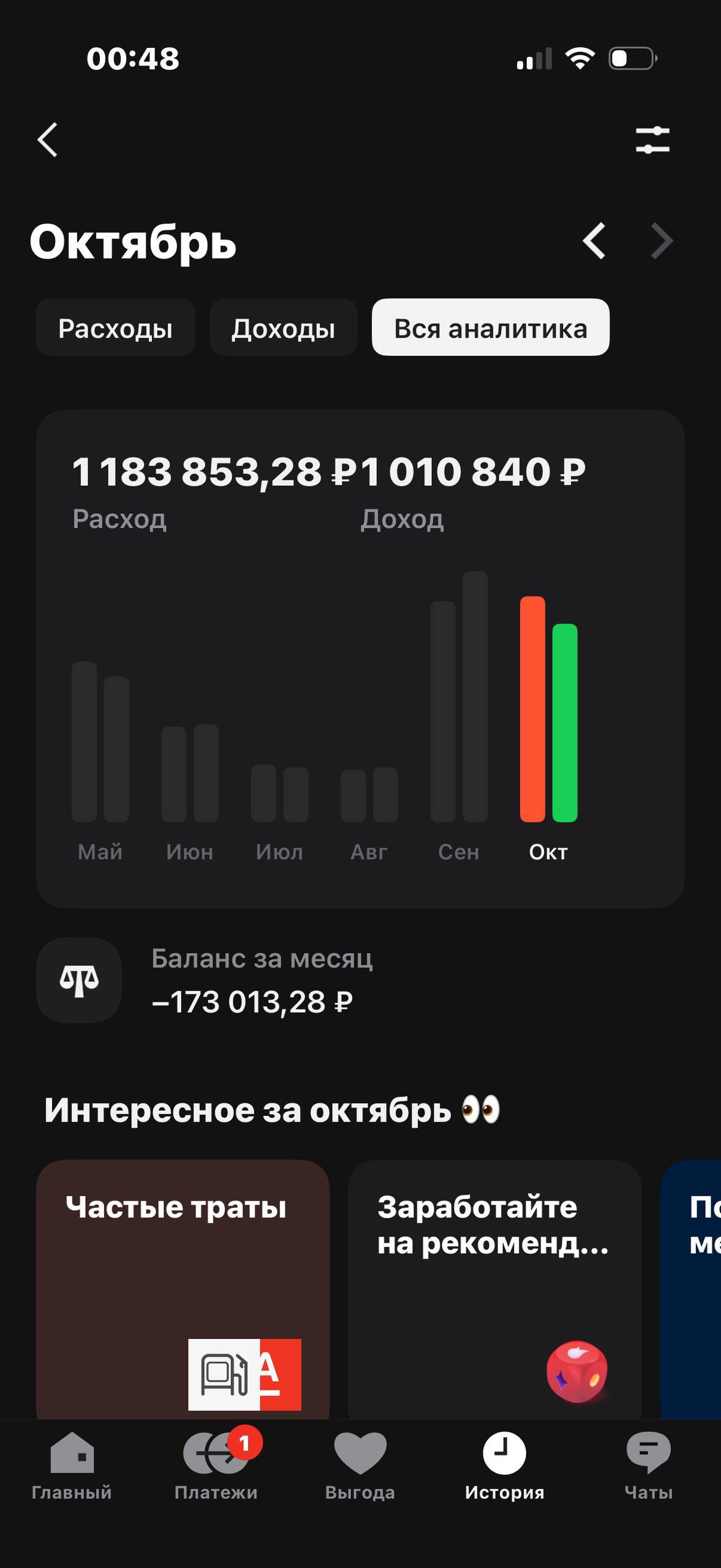Switch to the Главный tab

72,1467
